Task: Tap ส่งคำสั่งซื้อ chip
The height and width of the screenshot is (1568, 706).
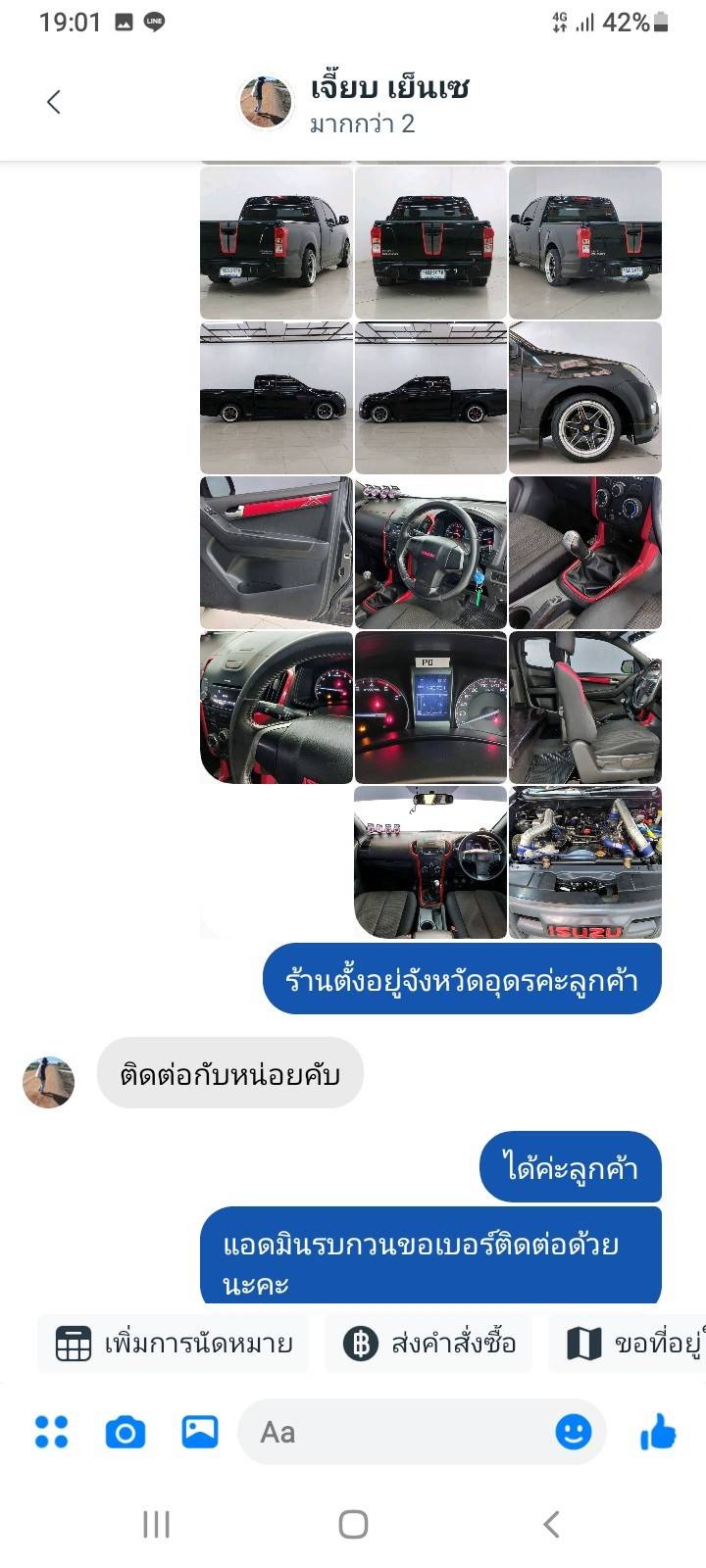Action: point(429,1344)
